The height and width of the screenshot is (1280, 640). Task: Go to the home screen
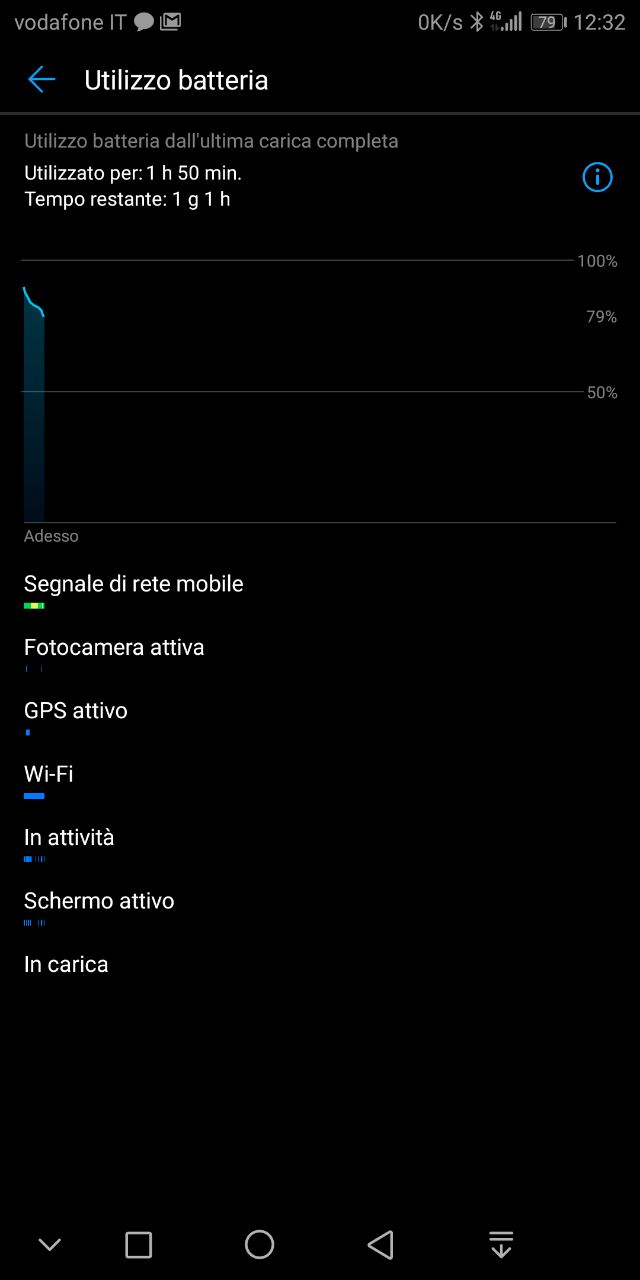click(259, 1244)
